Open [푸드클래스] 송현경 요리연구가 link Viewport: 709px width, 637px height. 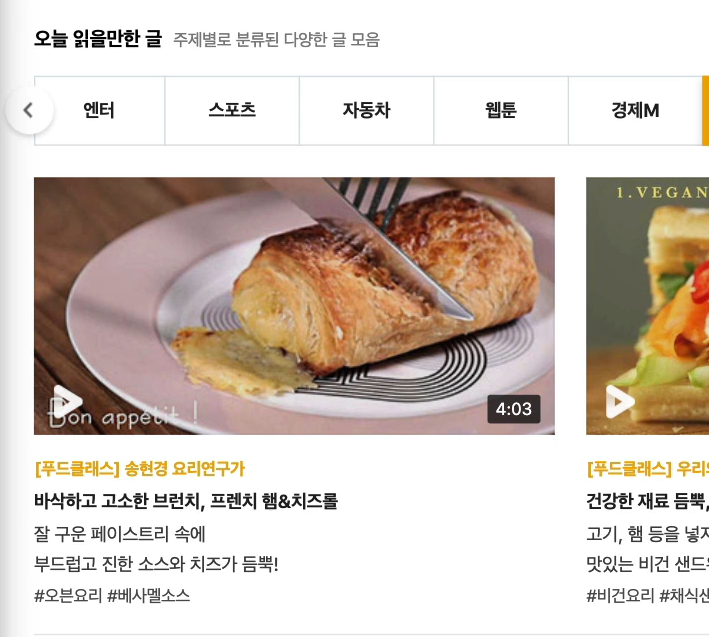139,469
